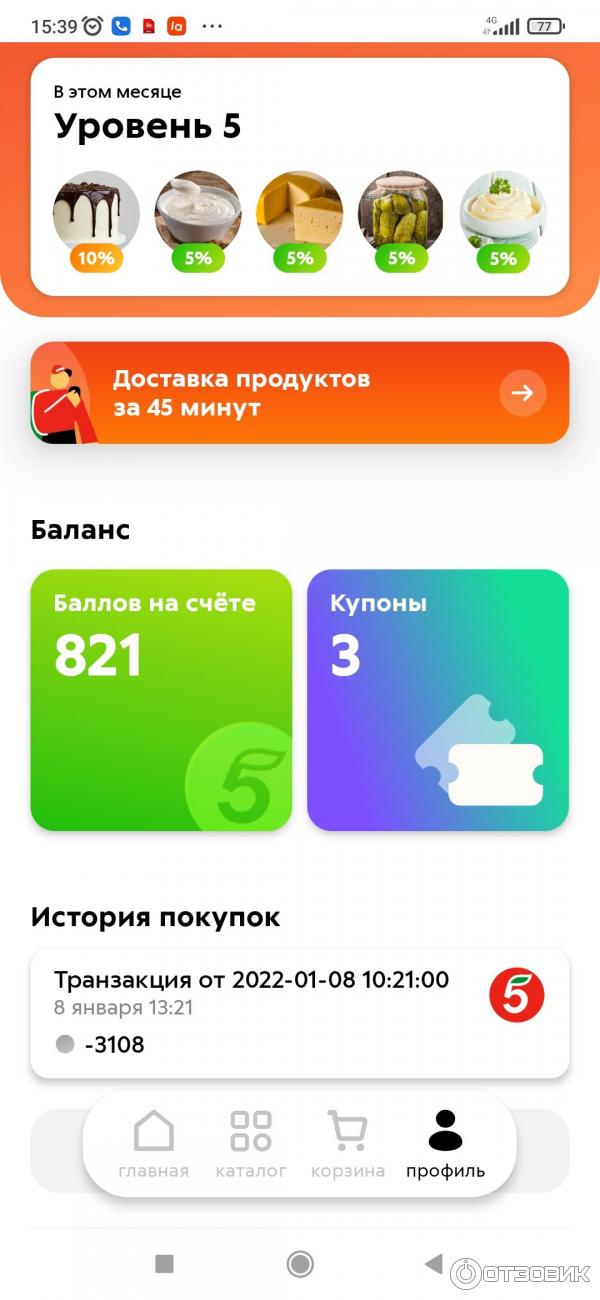Go to the system home screen
Viewport: 600px width, 1300px height.
300,1264
